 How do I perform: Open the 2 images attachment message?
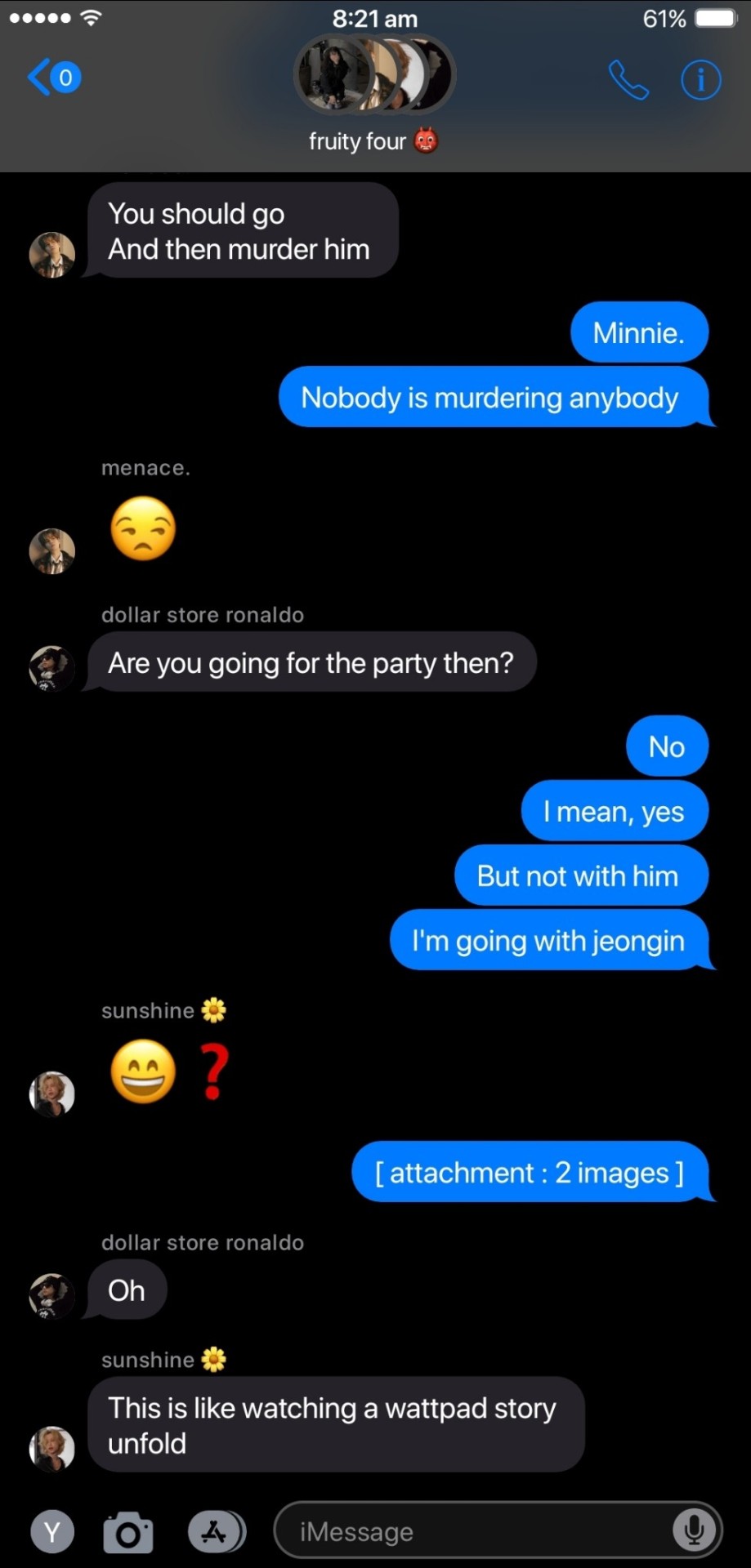tap(530, 1173)
